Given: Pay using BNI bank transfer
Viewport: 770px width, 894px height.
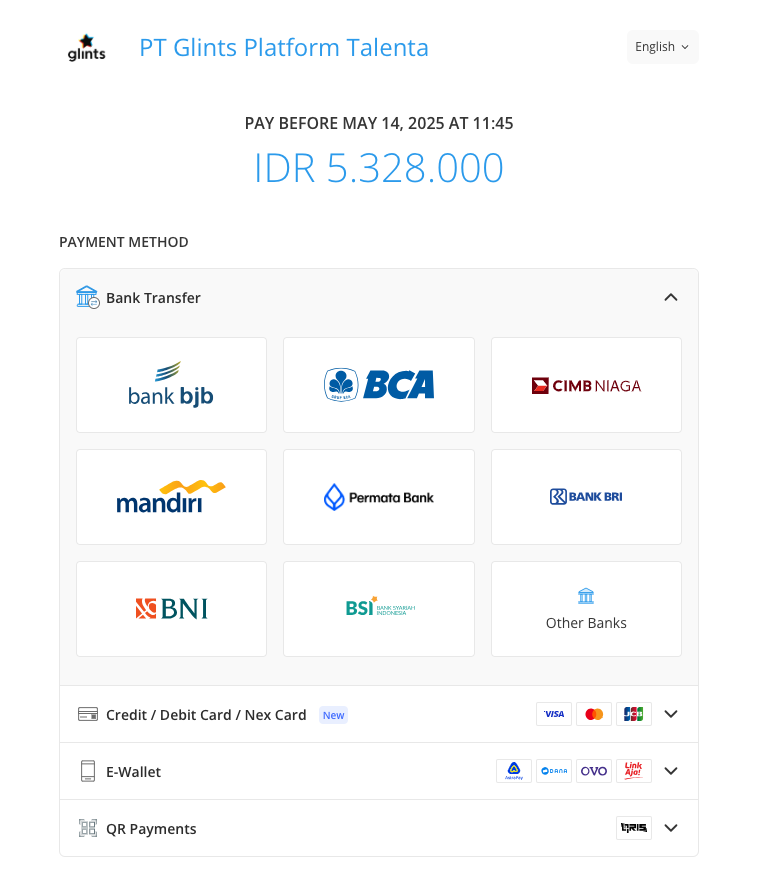Looking at the screenshot, I should [x=171, y=609].
